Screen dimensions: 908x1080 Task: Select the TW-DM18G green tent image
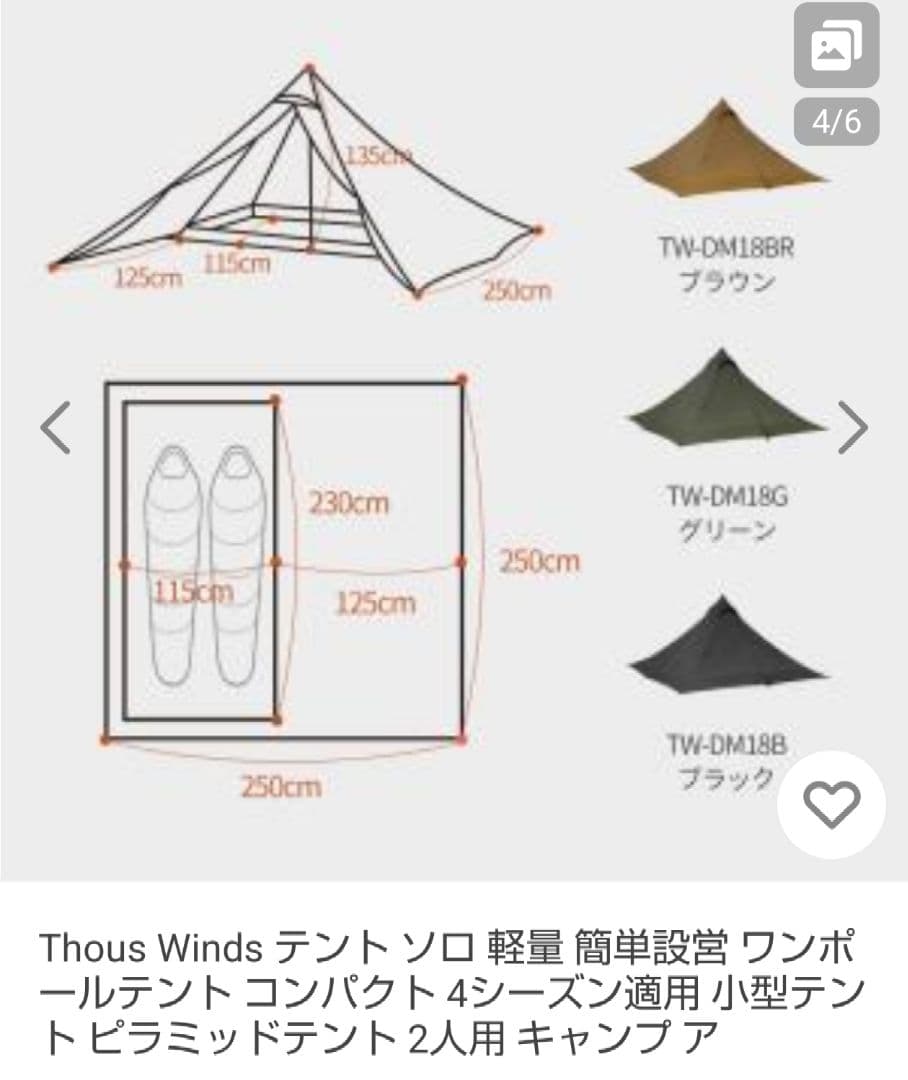[727, 400]
